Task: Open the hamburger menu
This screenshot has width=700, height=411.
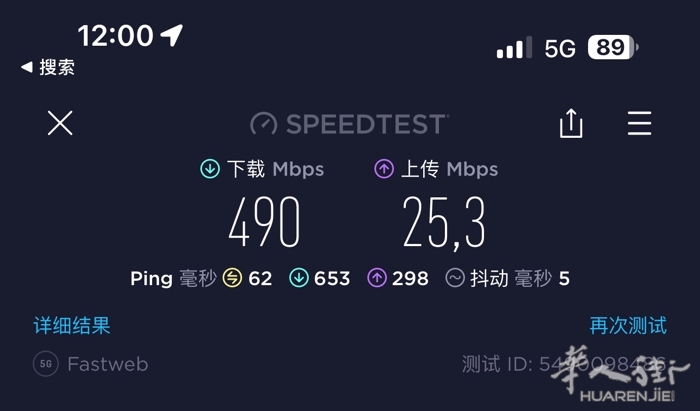Action: point(639,123)
